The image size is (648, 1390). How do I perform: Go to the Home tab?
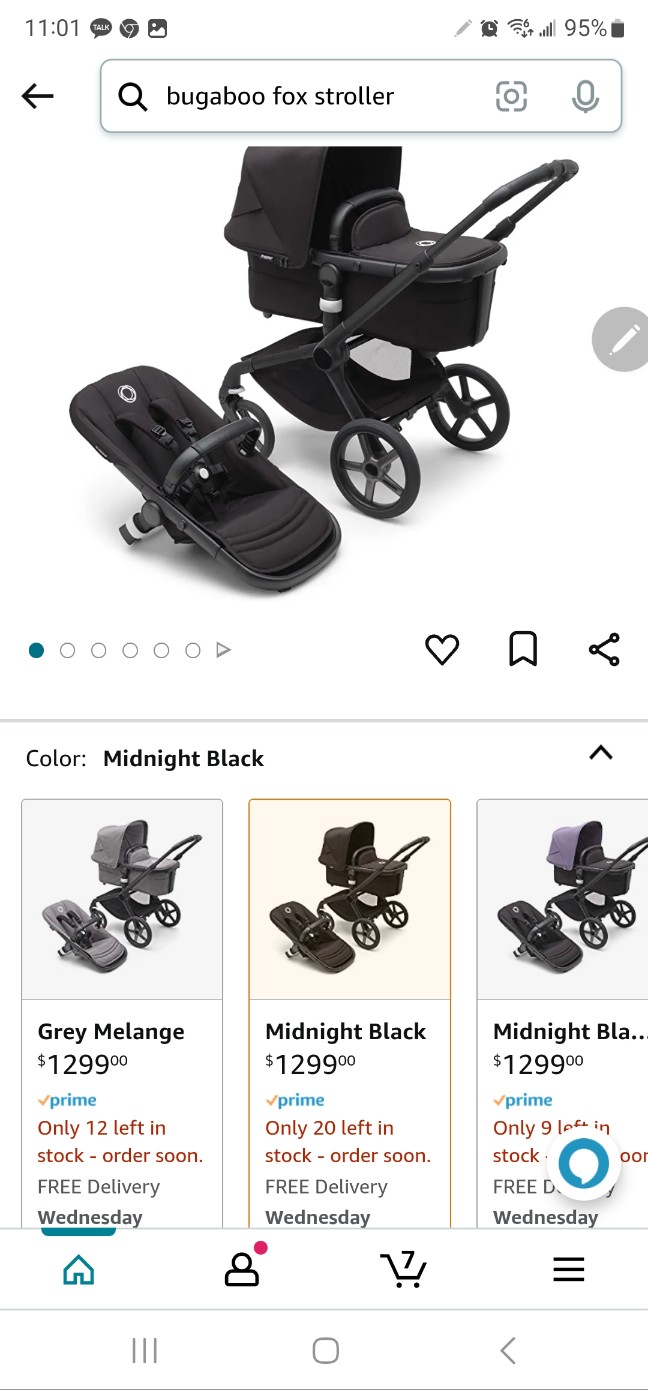[78, 1270]
